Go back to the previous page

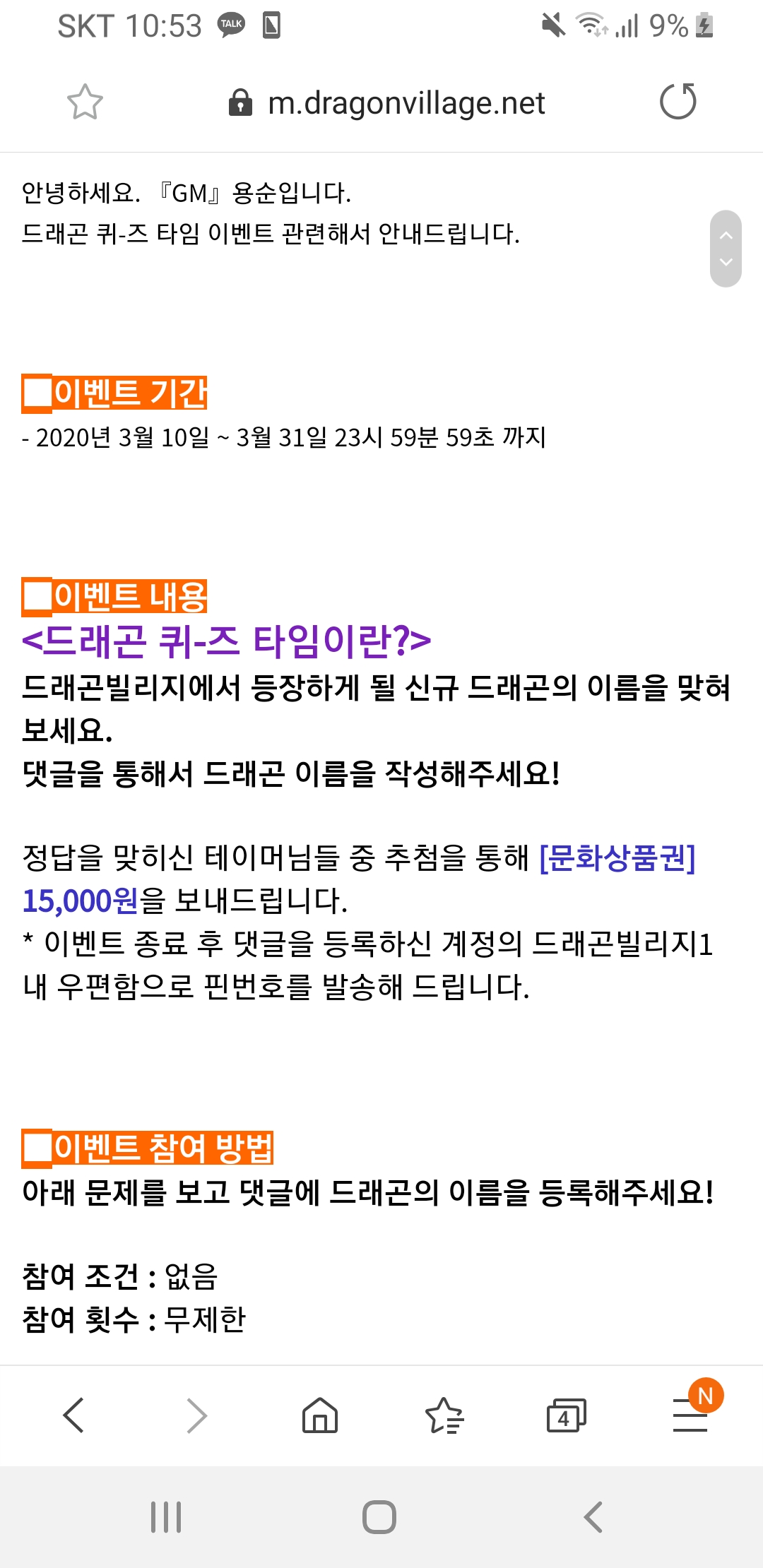click(x=74, y=1415)
